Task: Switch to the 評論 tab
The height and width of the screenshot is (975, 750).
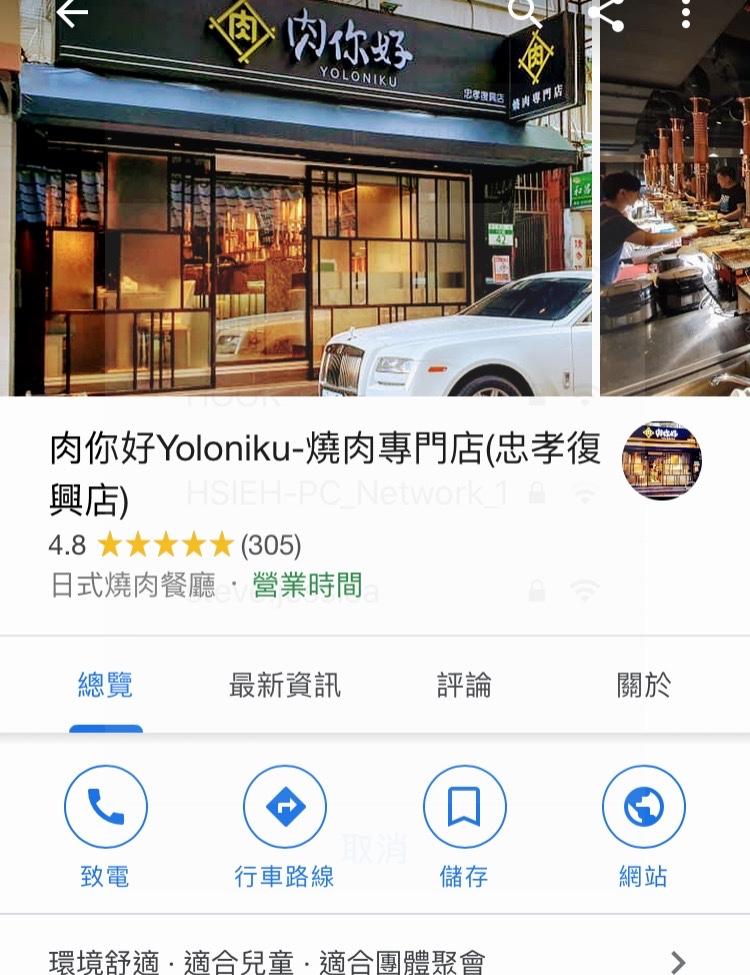Action: [x=464, y=685]
